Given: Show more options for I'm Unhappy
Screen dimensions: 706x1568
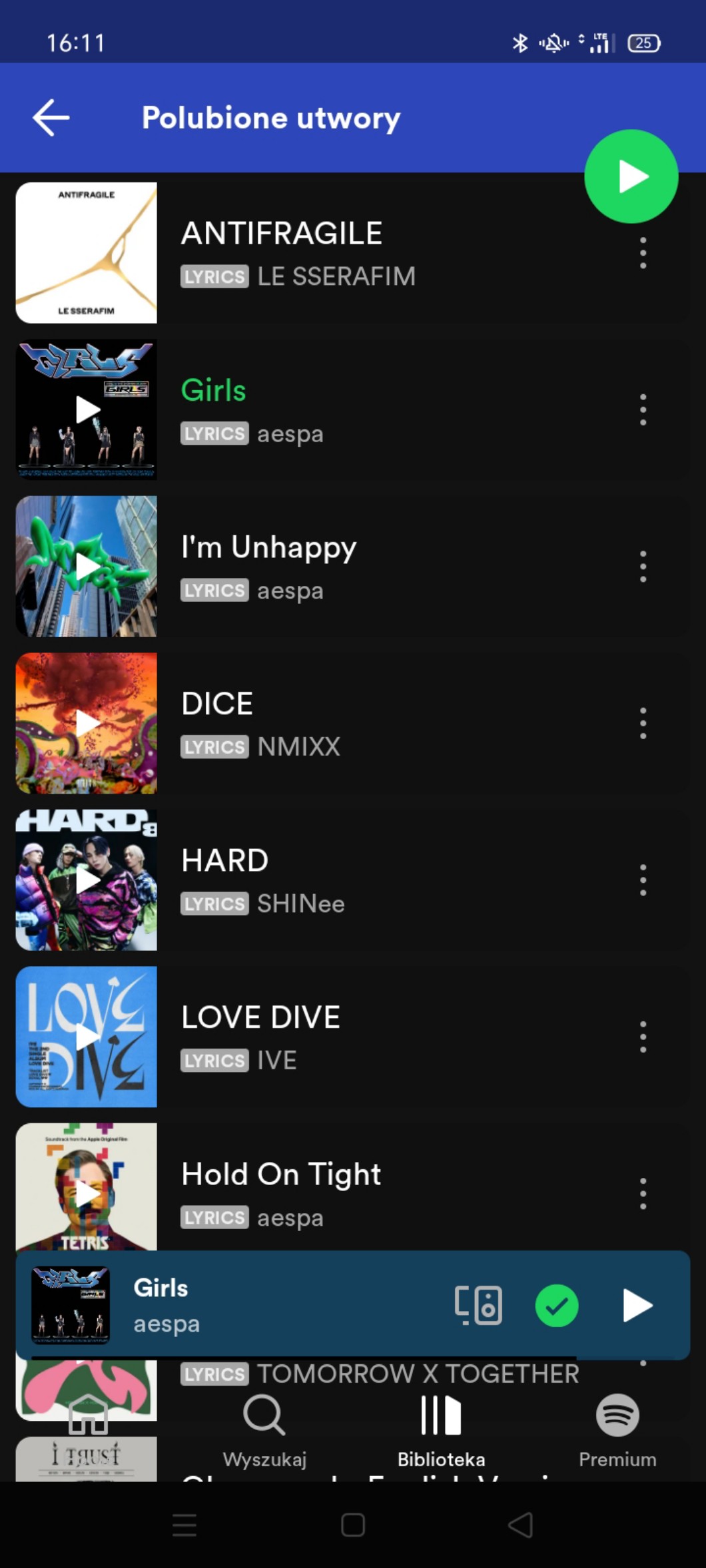Looking at the screenshot, I should (x=643, y=567).
